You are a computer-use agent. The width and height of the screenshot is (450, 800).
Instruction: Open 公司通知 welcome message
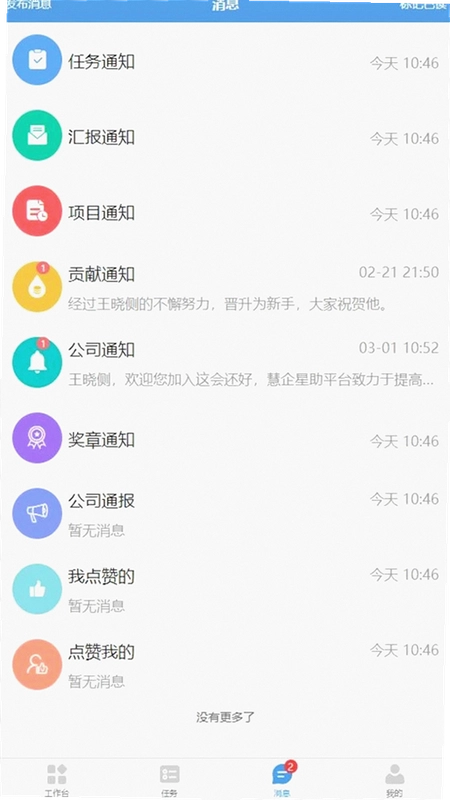[x=225, y=362]
